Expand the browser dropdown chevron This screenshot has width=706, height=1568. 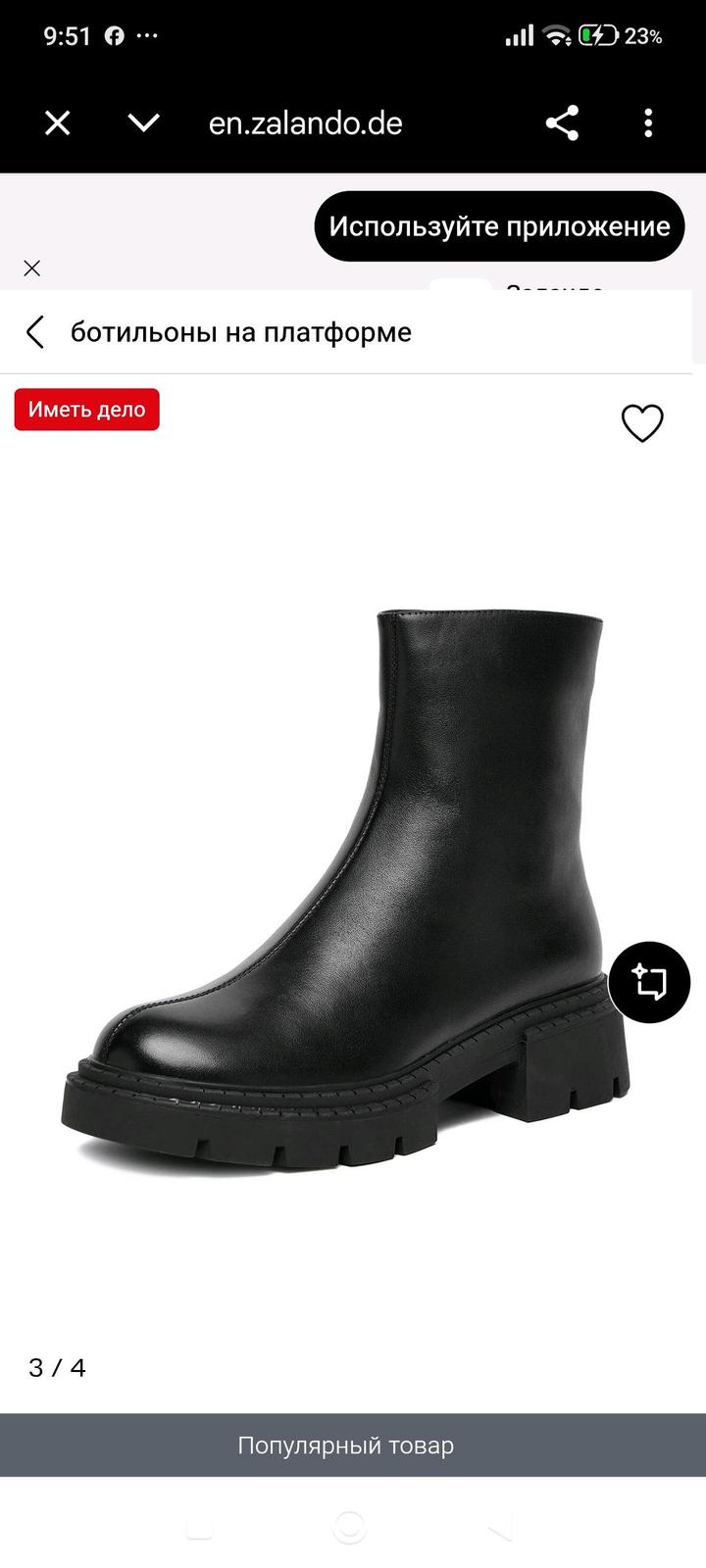pyautogui.click(x=144, y=123)
